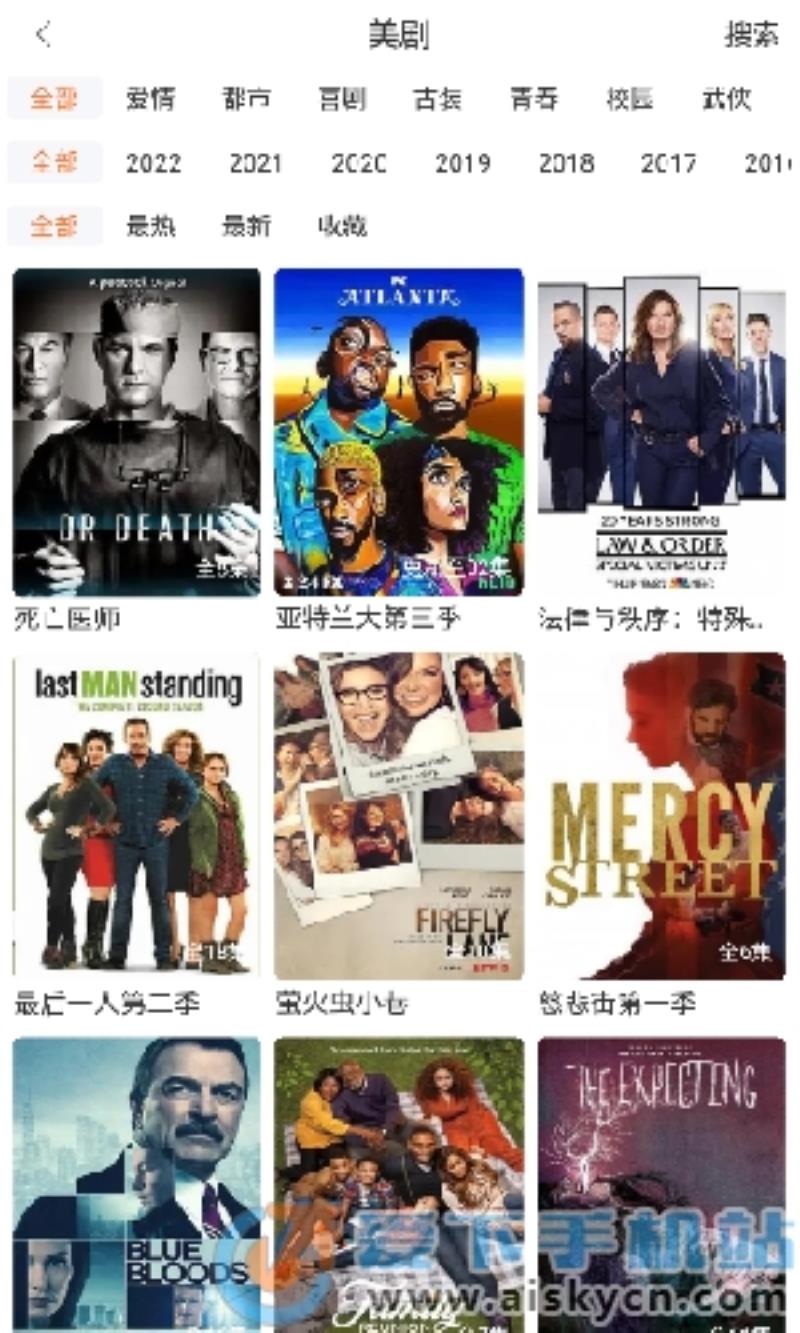Open Mercy Street 第一季 poster
800x1333 pixels.
661,815
